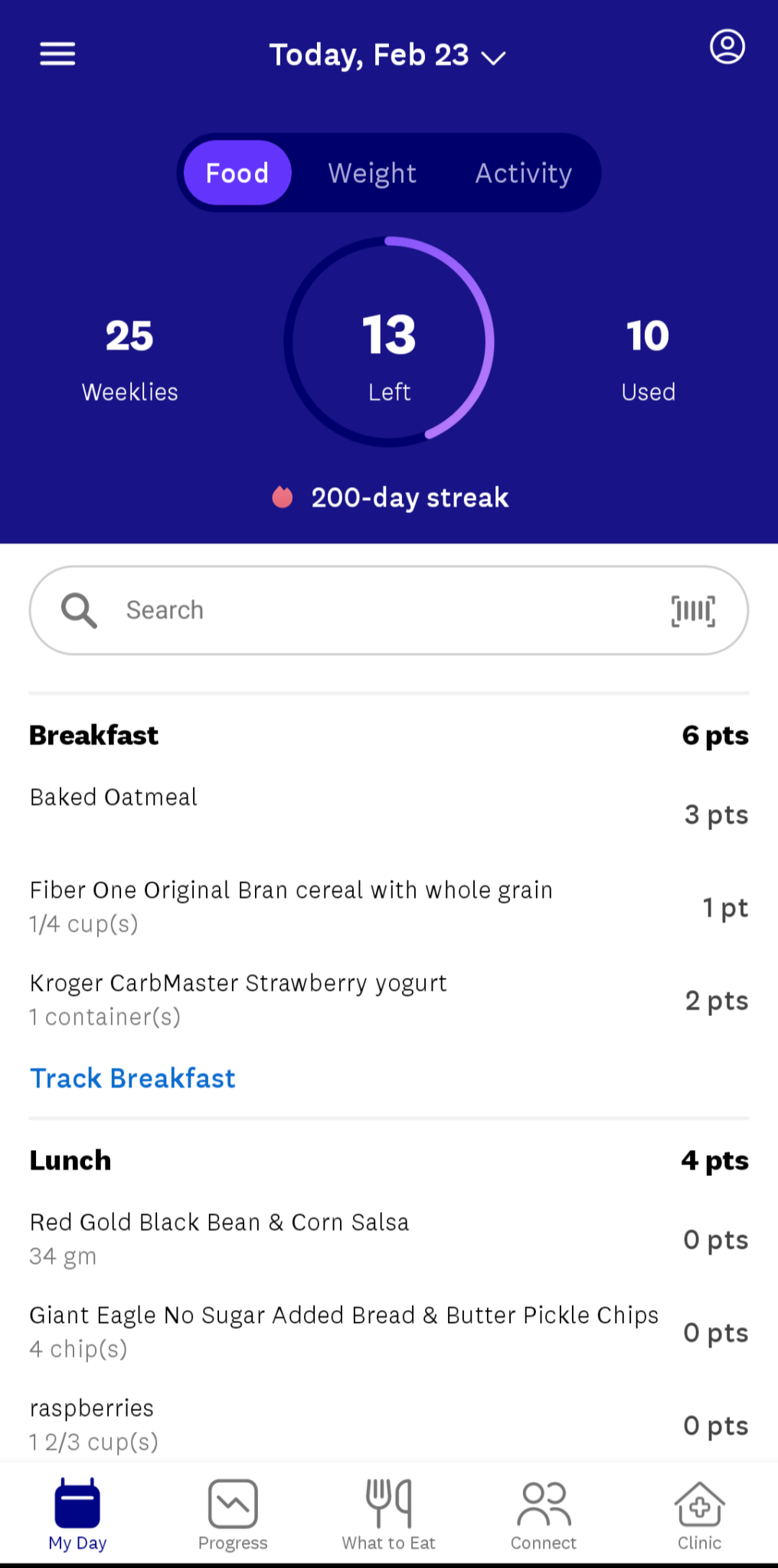
Task: Select the Food tab
Action: pyautogui.click(x=236, y=172)
